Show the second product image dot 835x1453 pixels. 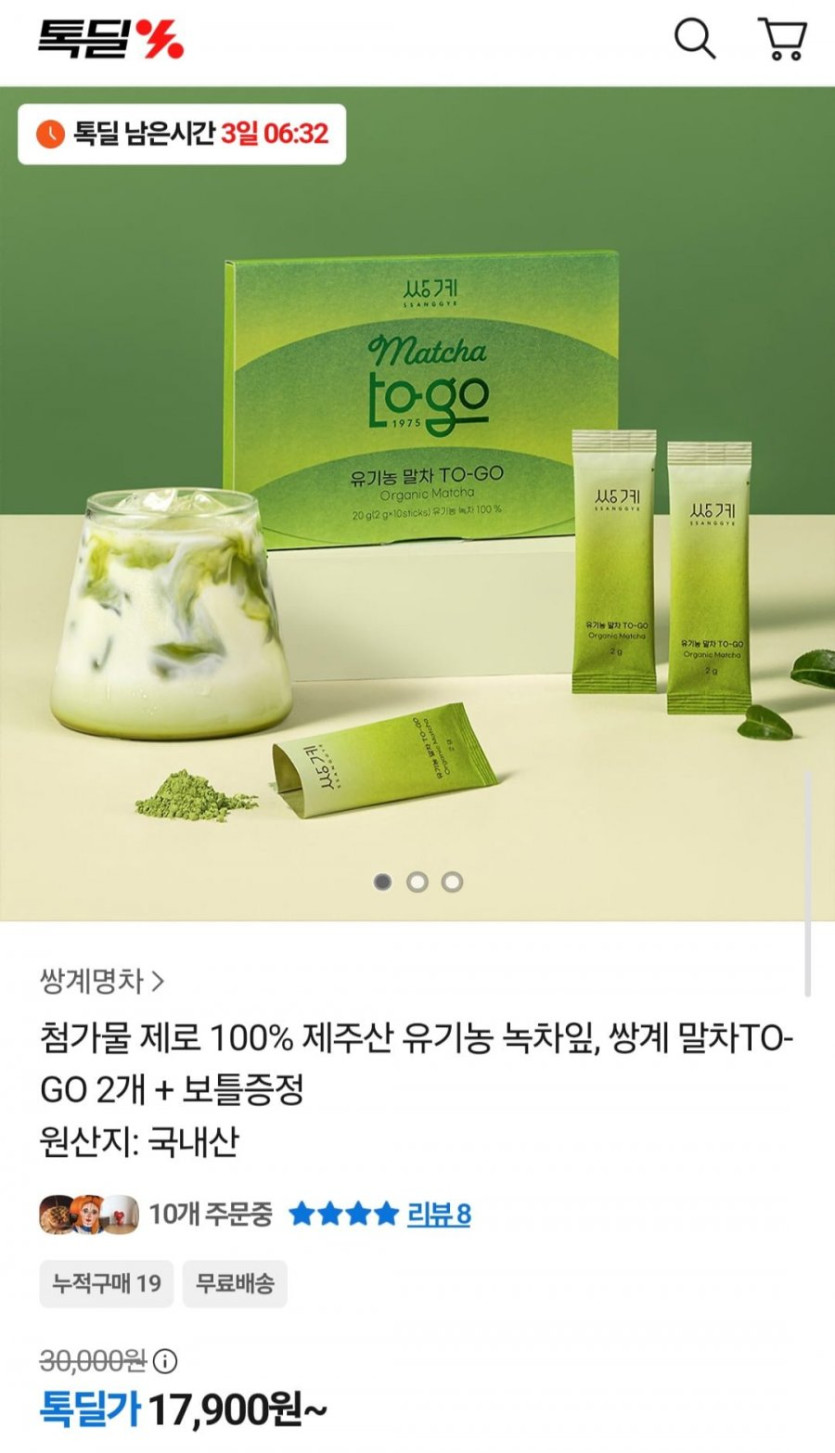(418, 881)
